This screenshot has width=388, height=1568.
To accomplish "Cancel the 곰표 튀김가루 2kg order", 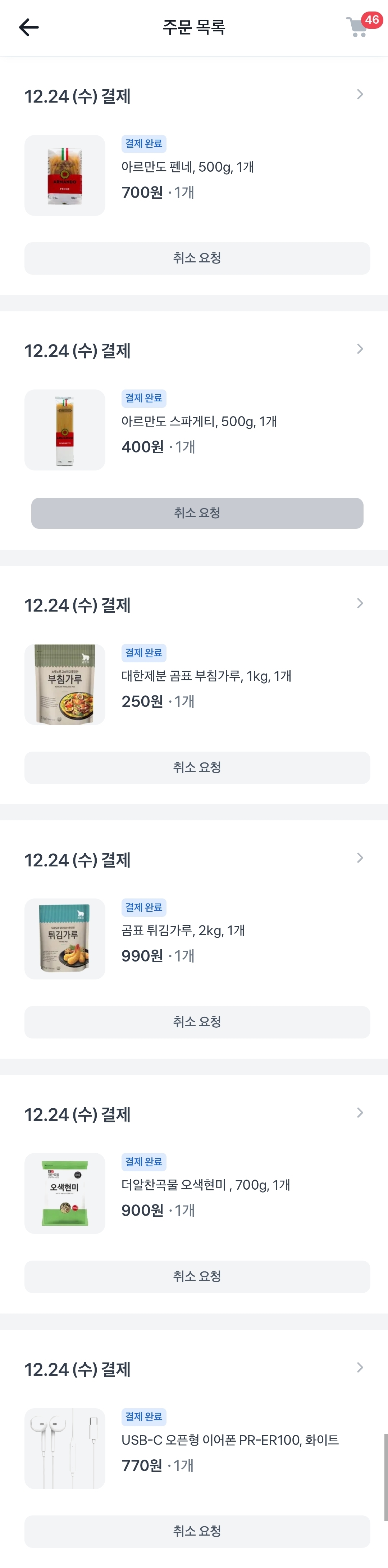I will point(197,1022).
